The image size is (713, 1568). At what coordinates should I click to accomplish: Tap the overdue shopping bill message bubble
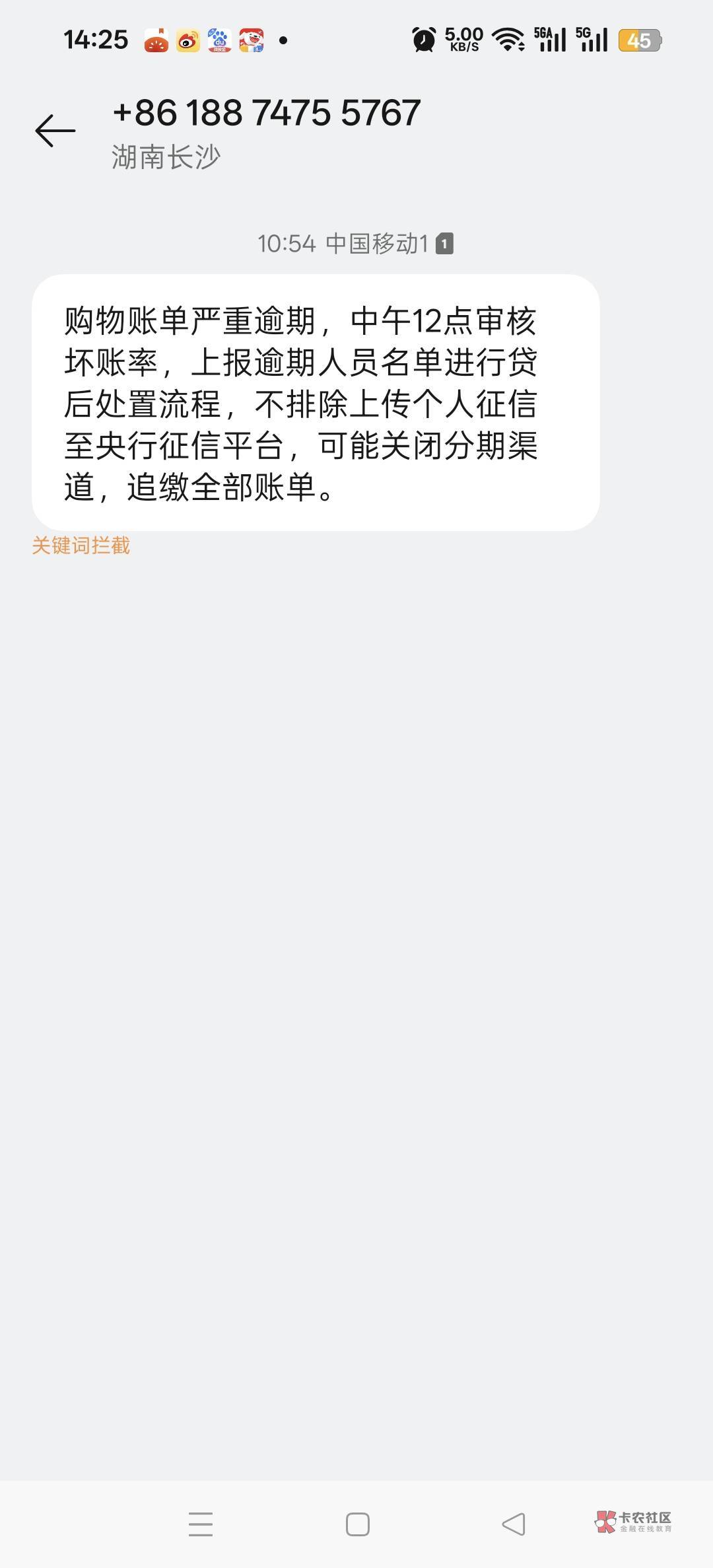(316, 402)
